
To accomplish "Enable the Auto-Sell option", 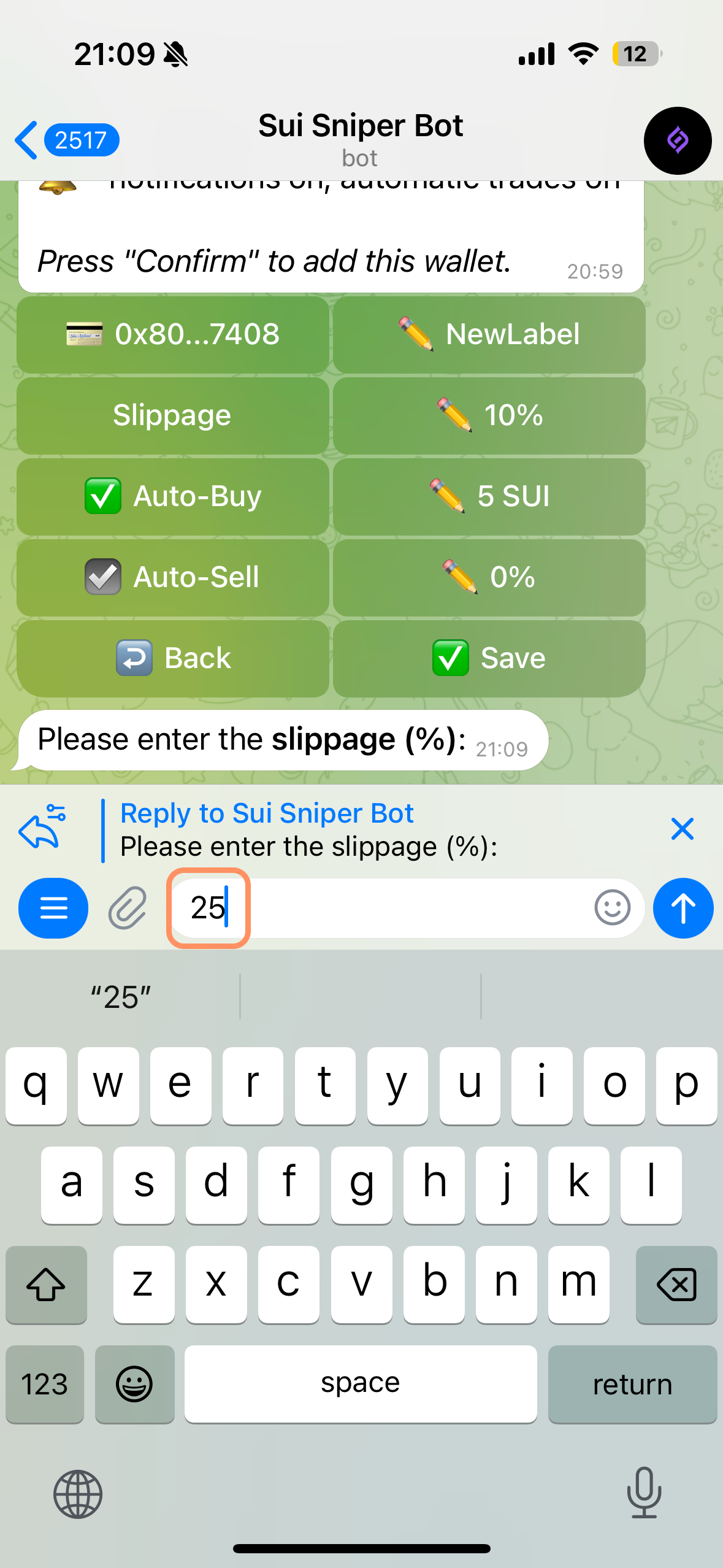I will click(x=173, y=578).
